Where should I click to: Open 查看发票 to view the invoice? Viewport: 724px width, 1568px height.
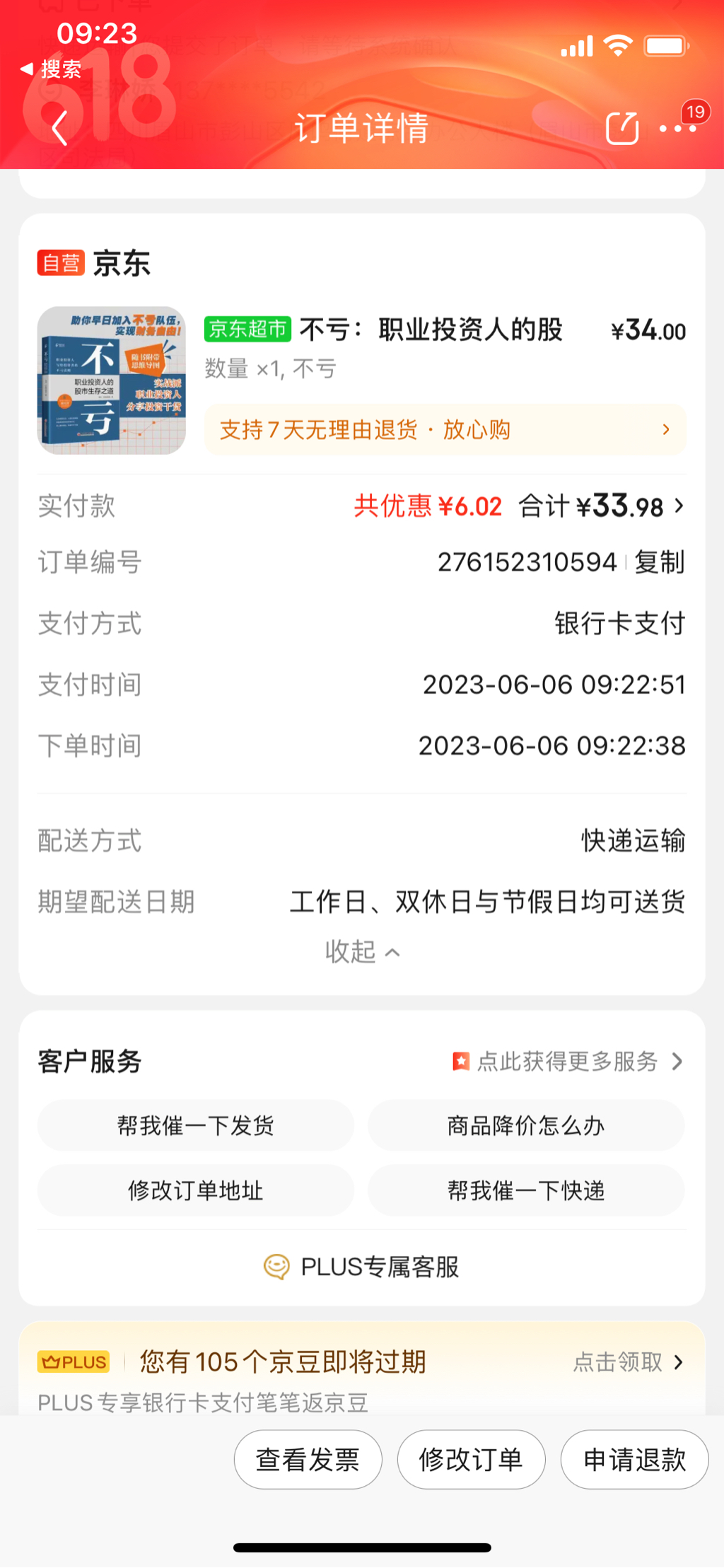click(308, 1459)
